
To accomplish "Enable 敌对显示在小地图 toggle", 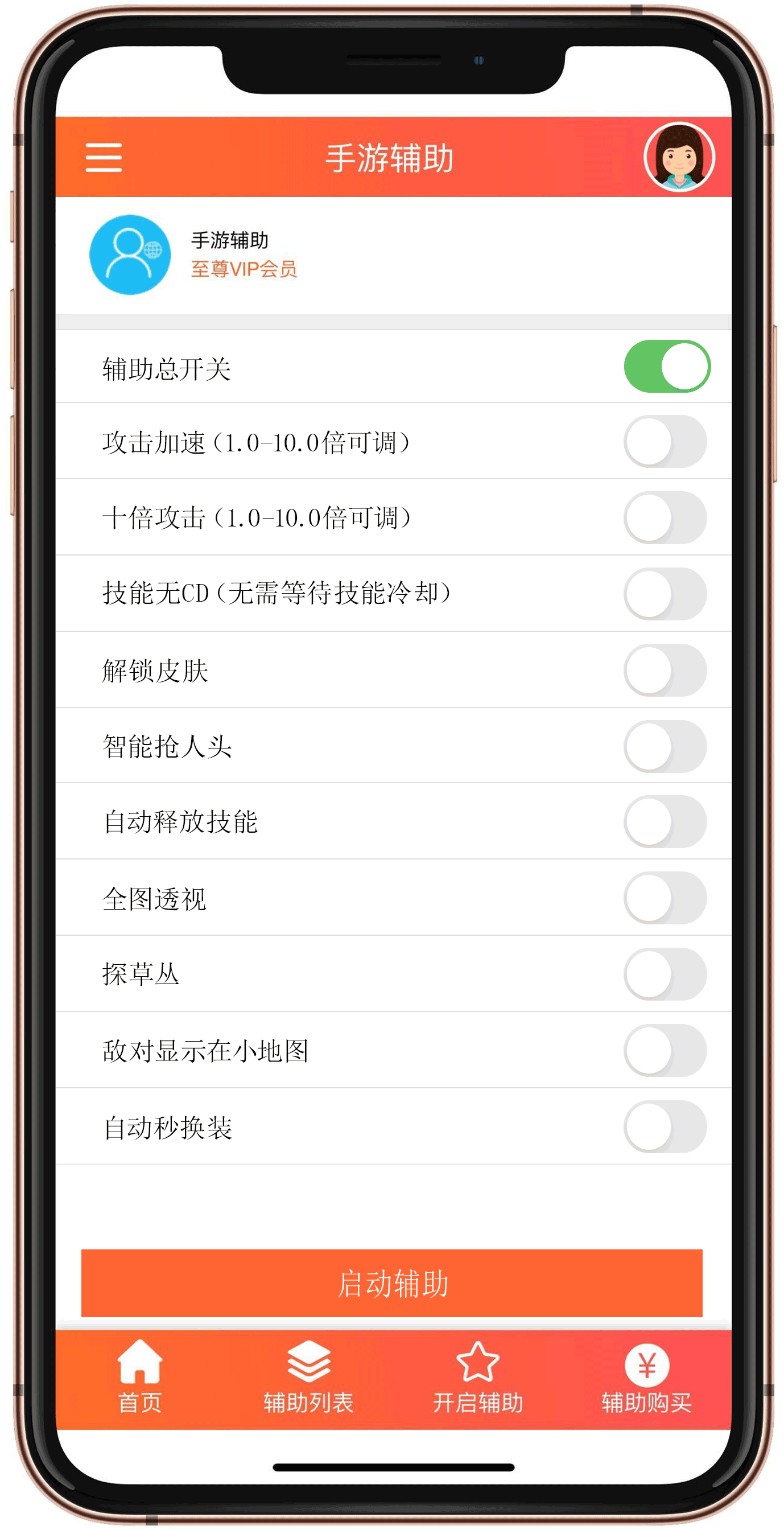I will [x=665, y=1051].
